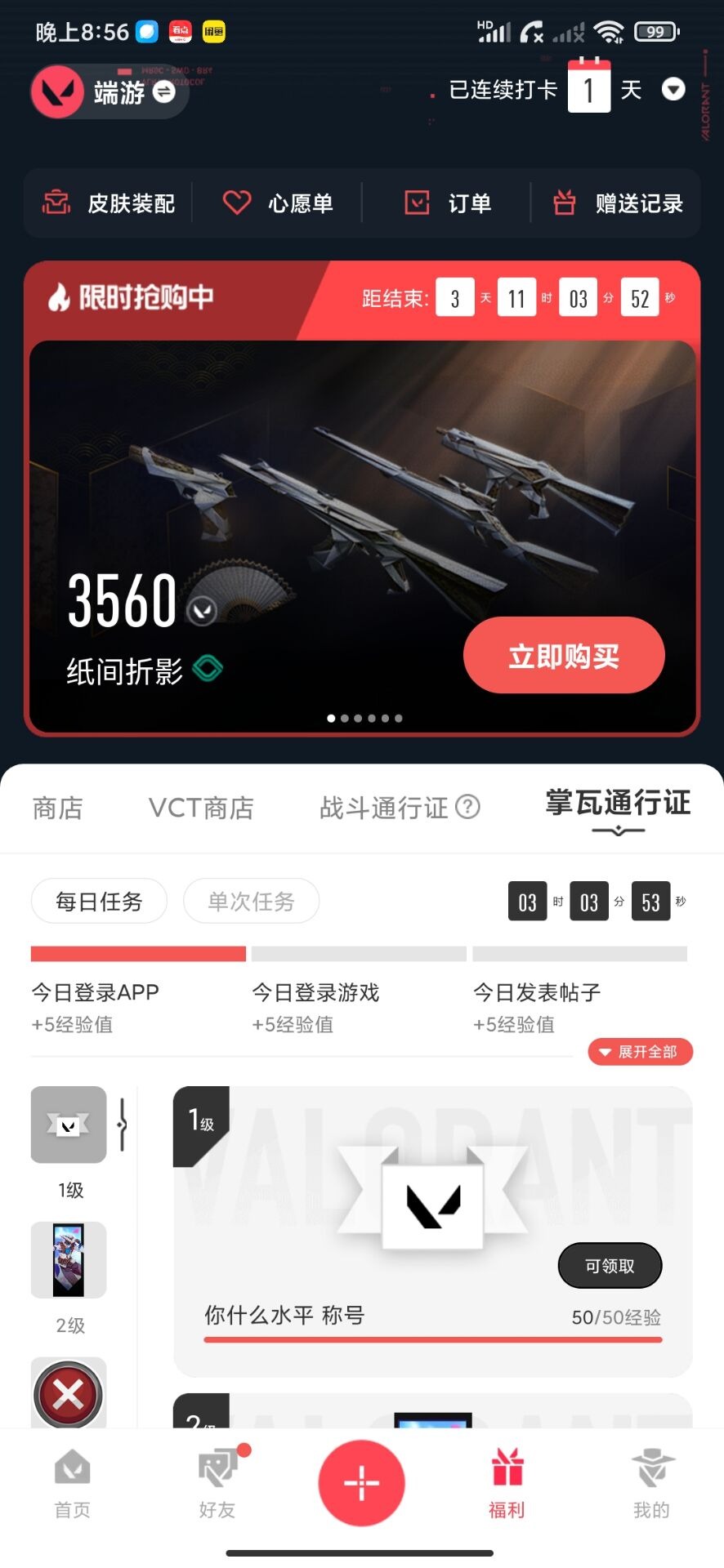Switch to the 商店 shop tab
The width and height of the screenshot is (724, 1568).
tap(57, 807)
